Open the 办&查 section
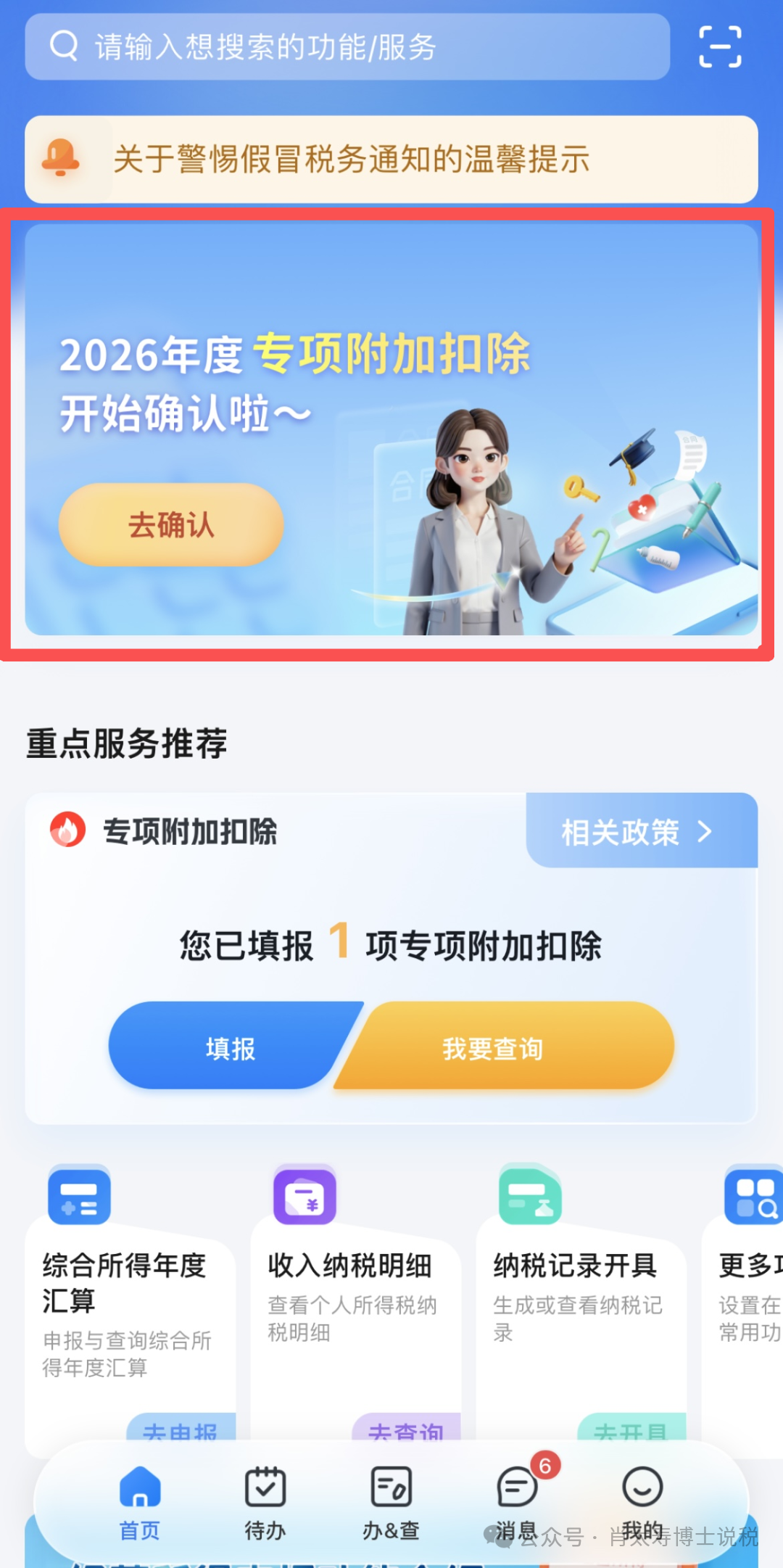783x1568 pixels. 390,1501
